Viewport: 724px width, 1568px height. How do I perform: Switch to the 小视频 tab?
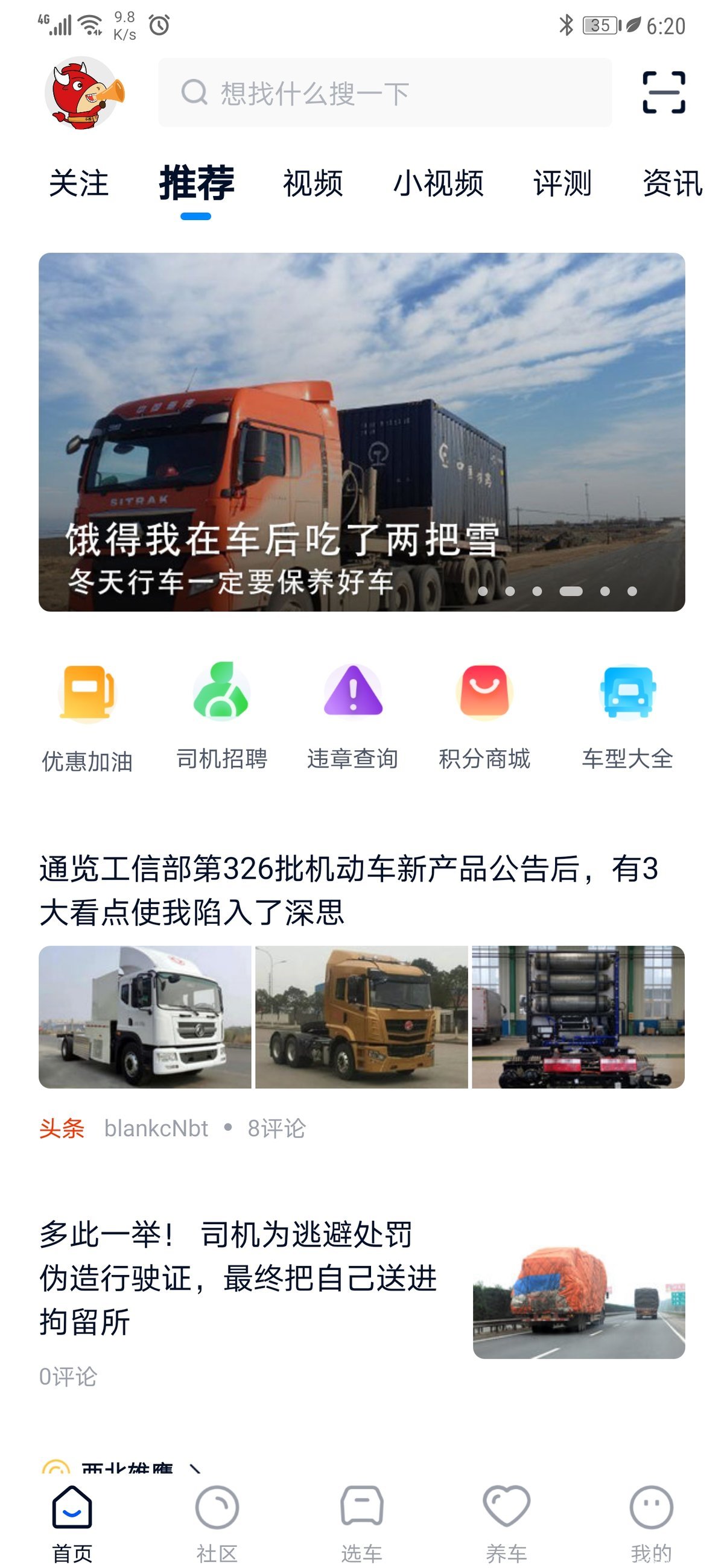point(439,183)
